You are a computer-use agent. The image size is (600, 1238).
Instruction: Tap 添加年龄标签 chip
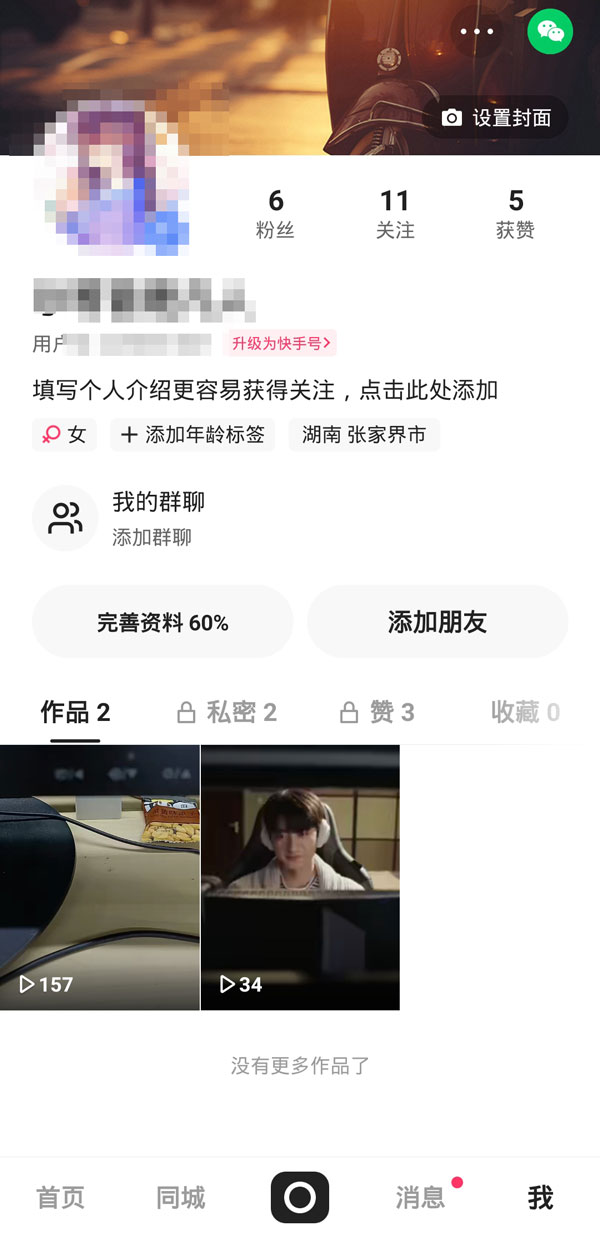click(192, 435)
